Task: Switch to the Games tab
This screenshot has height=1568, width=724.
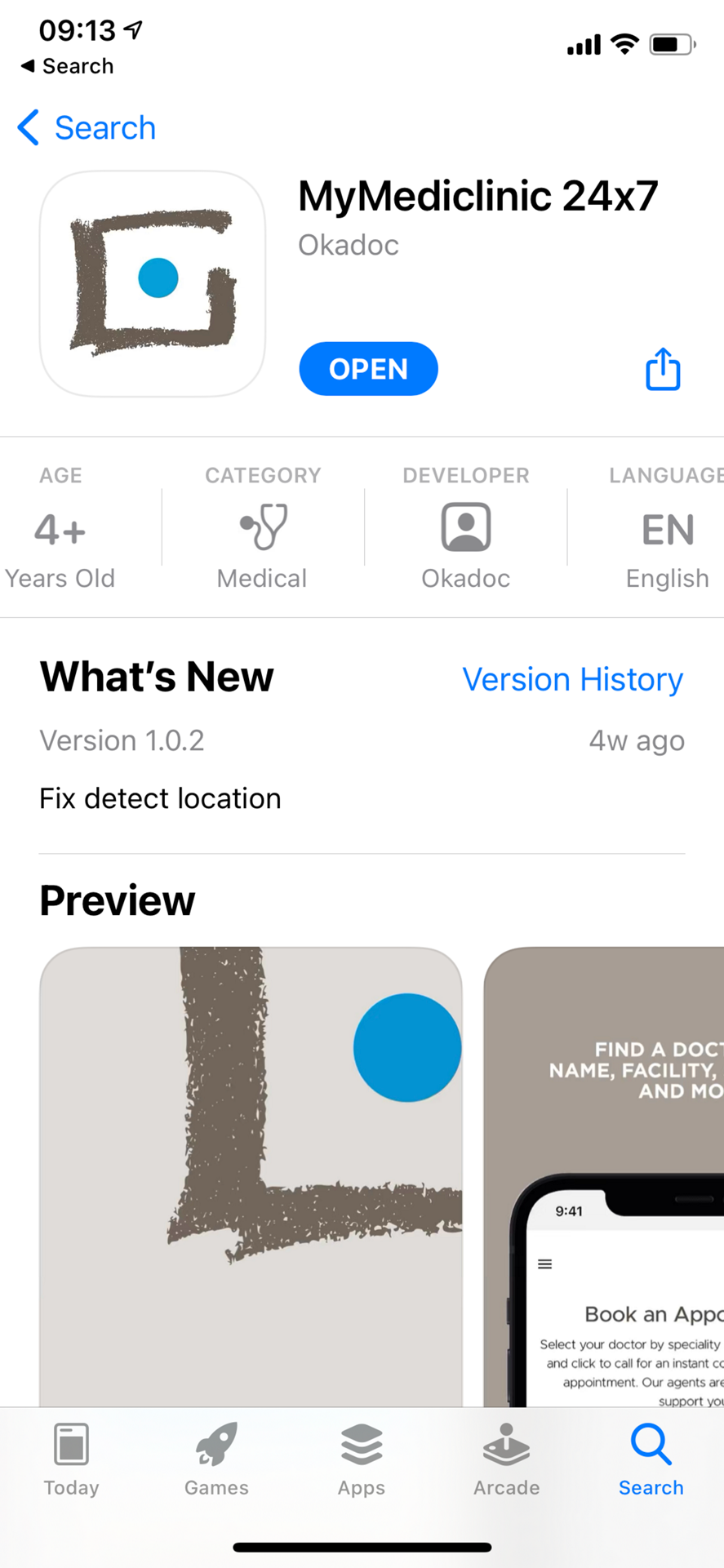Action: (x=216, y=1459)
